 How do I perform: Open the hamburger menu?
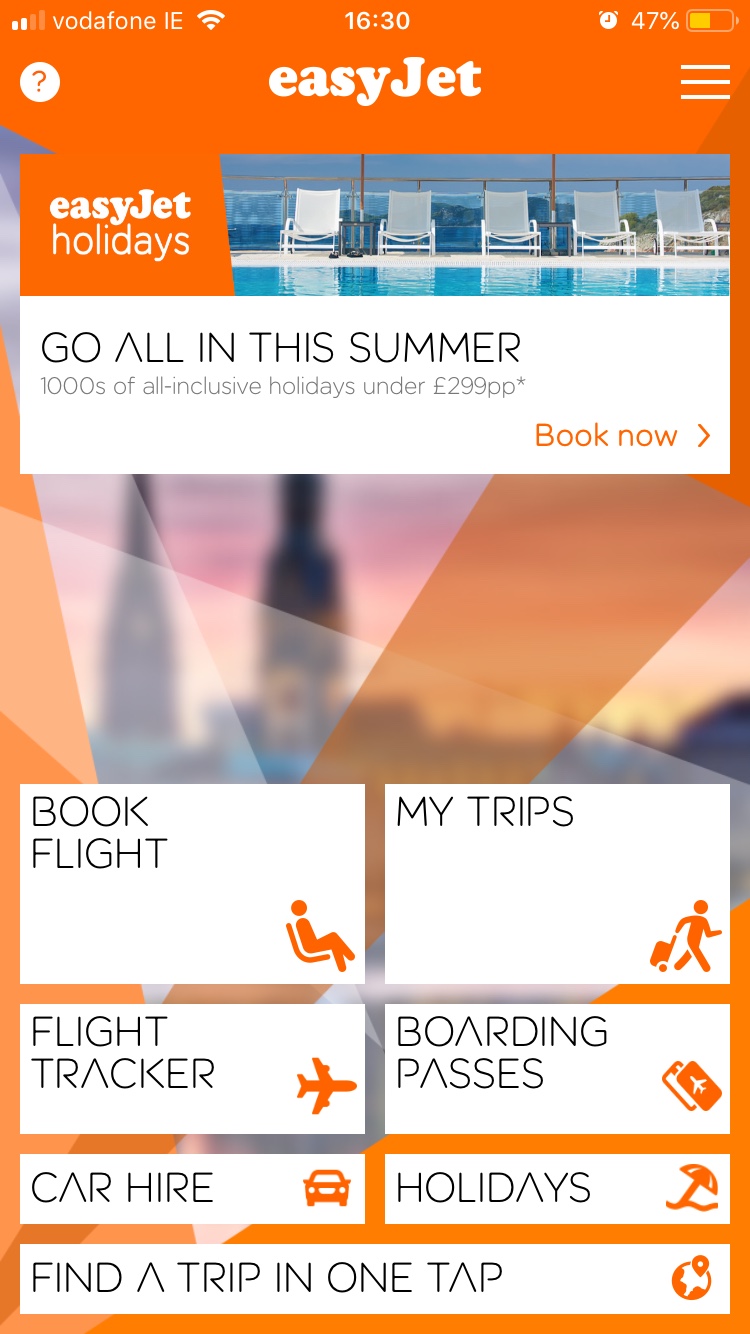[x=705, y=82]
